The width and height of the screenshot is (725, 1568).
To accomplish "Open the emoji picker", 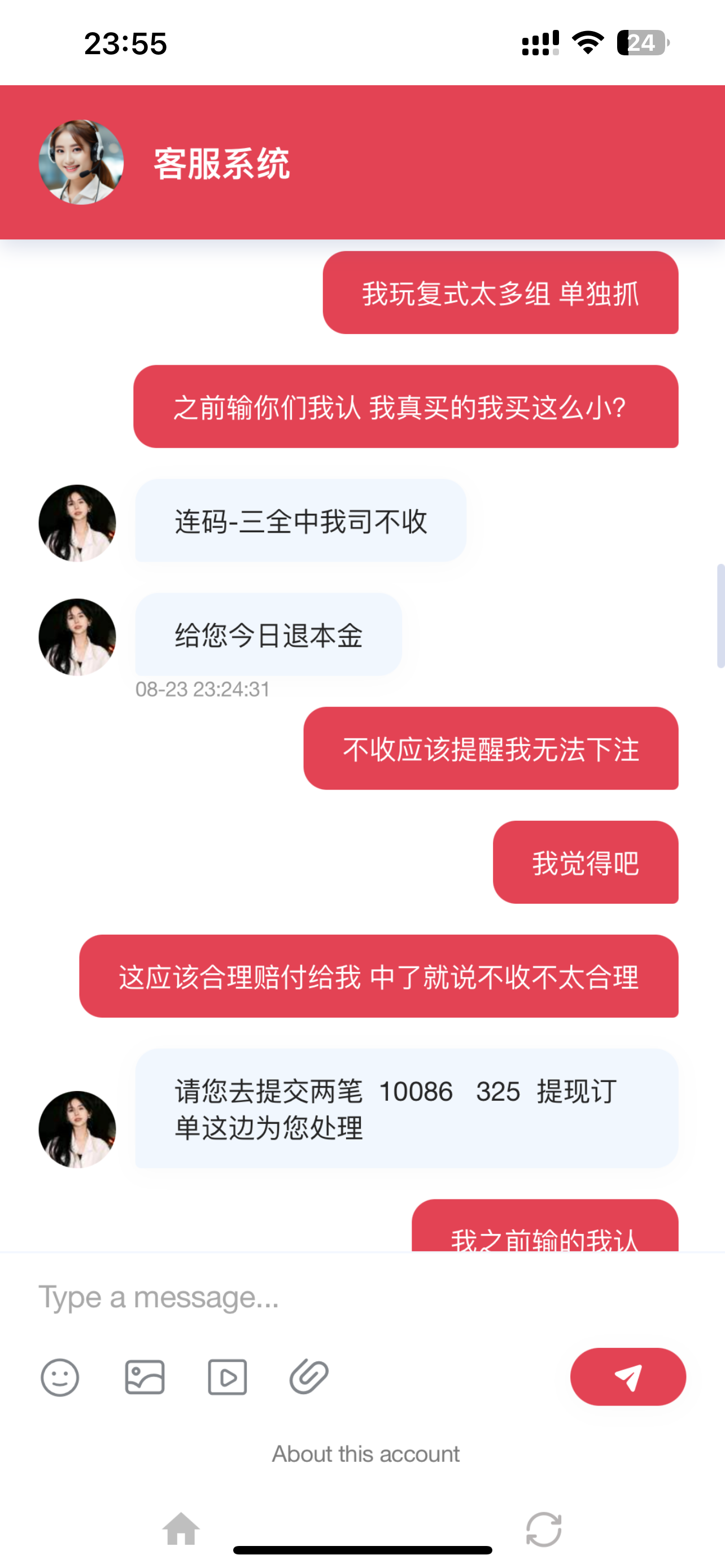I will pos(60,1377).
